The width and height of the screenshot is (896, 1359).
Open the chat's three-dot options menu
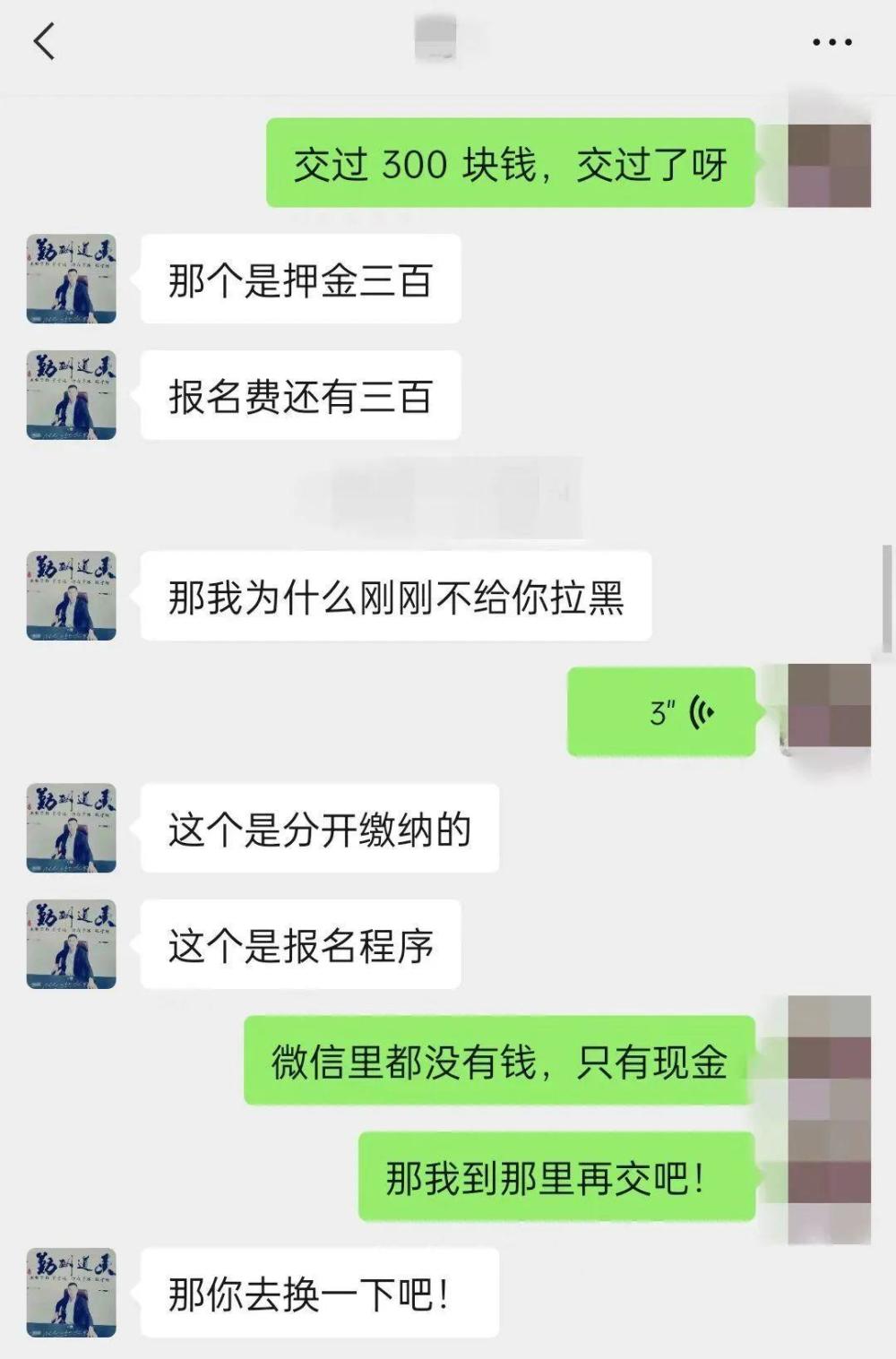(x=831, y=42)
